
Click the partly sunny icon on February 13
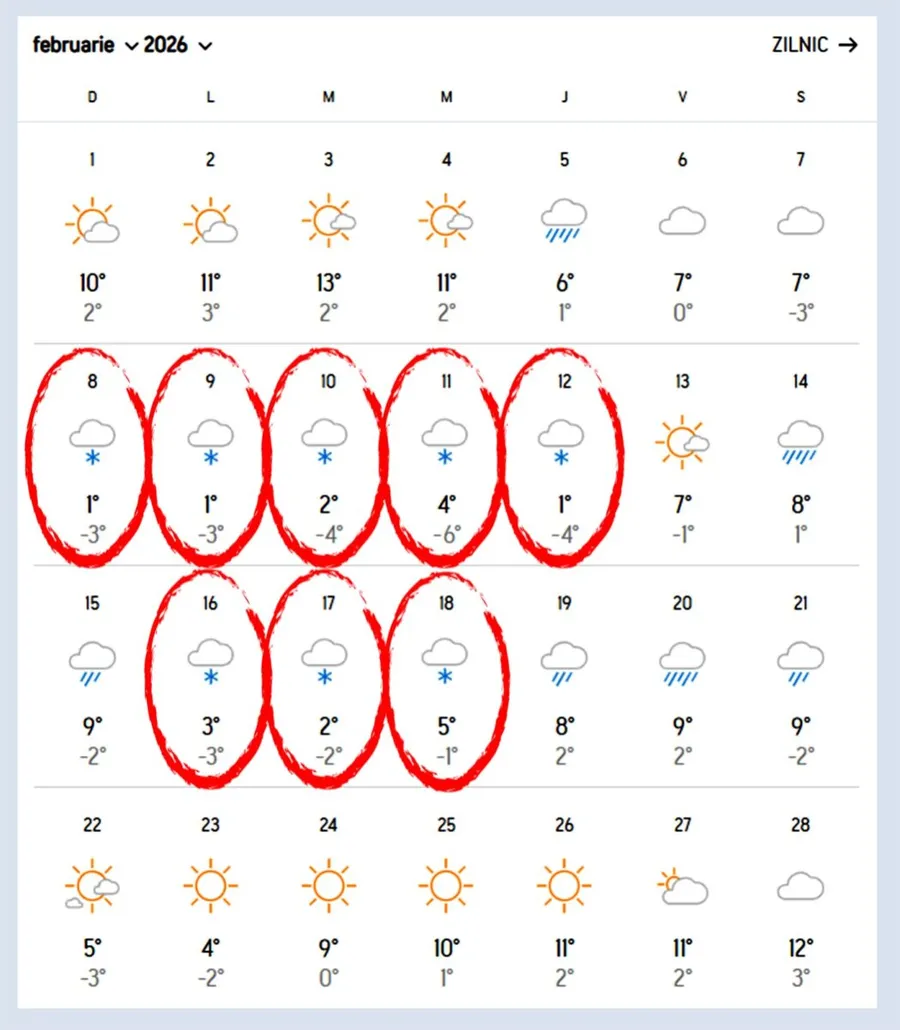pos(681,441)
